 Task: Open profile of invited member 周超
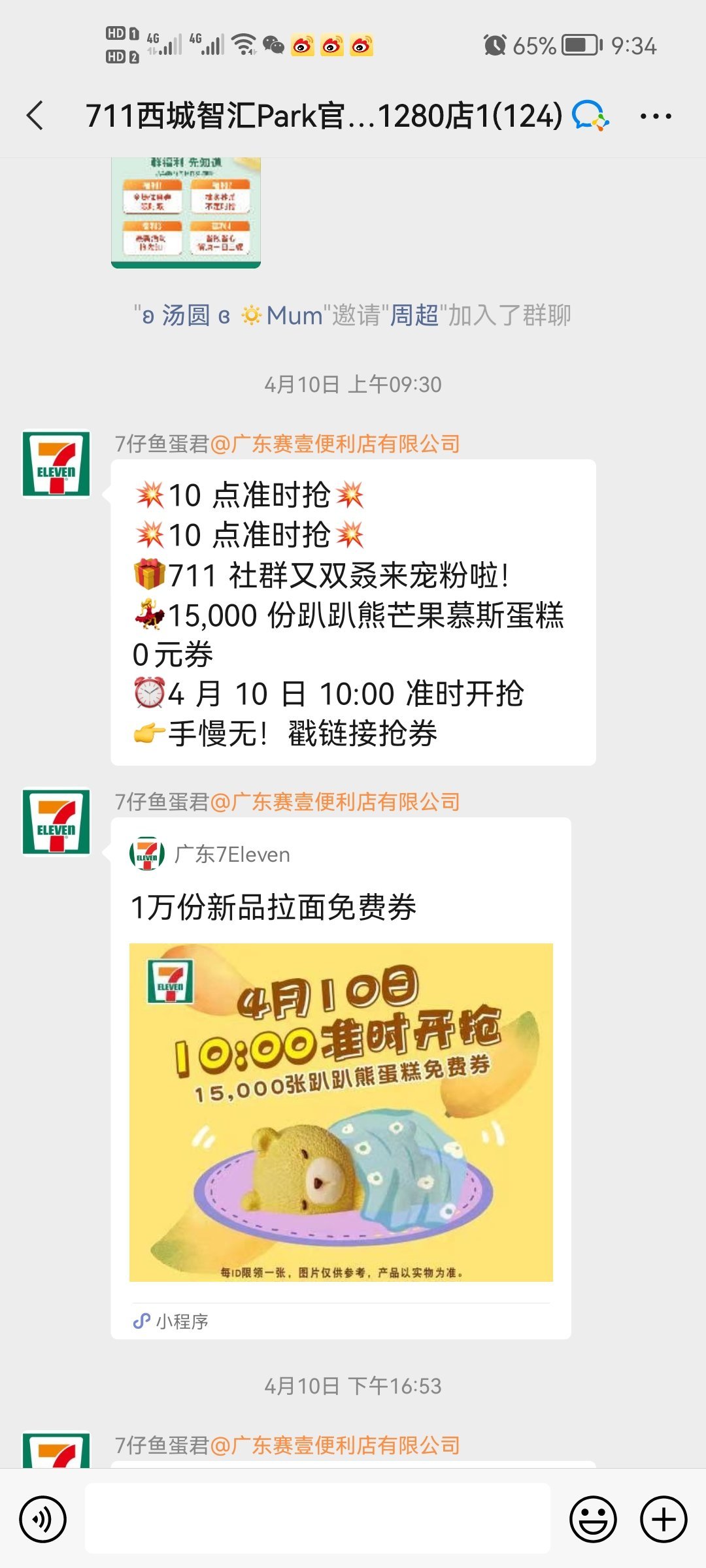(414, 316)
